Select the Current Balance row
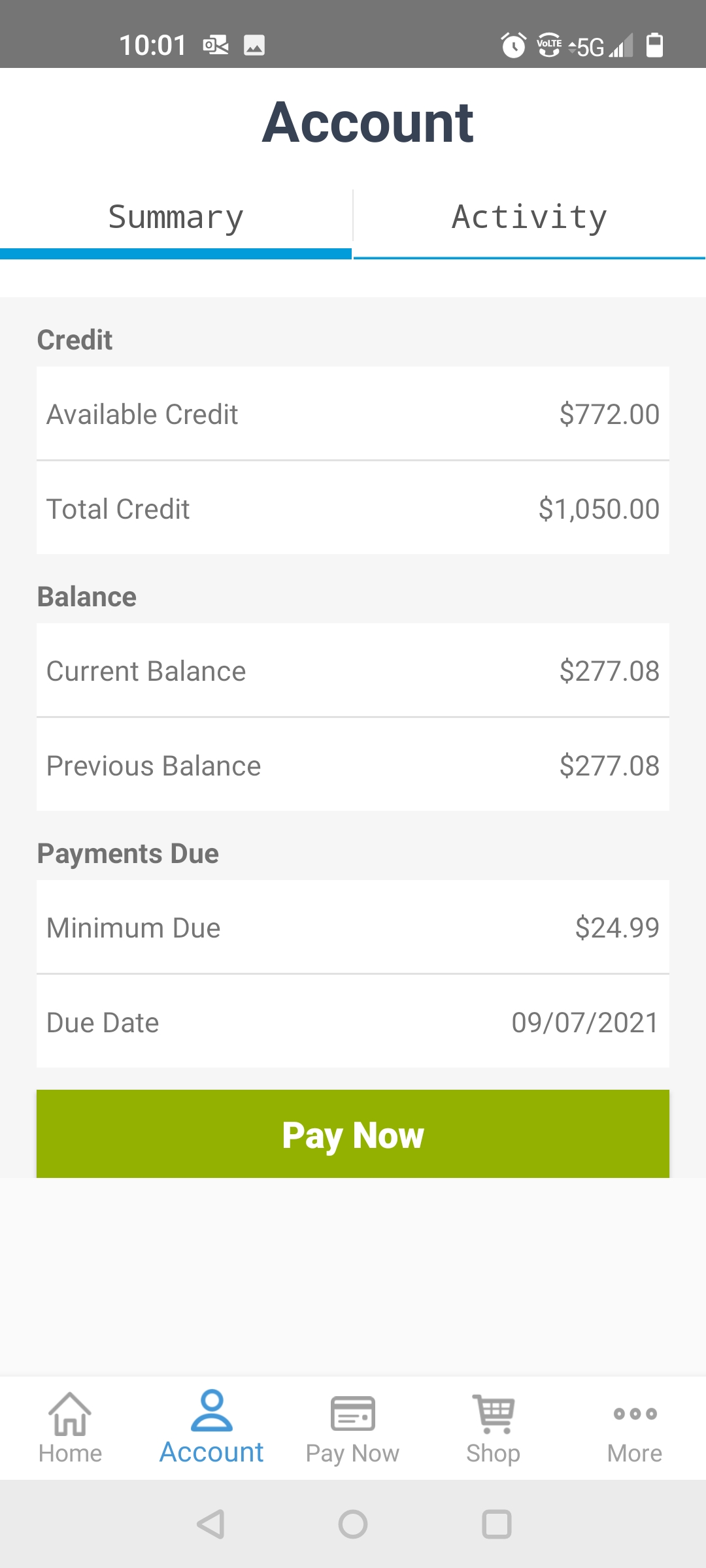Image resolution: width=706 pixels, height=1568 pixels. (x=353, y=670)
